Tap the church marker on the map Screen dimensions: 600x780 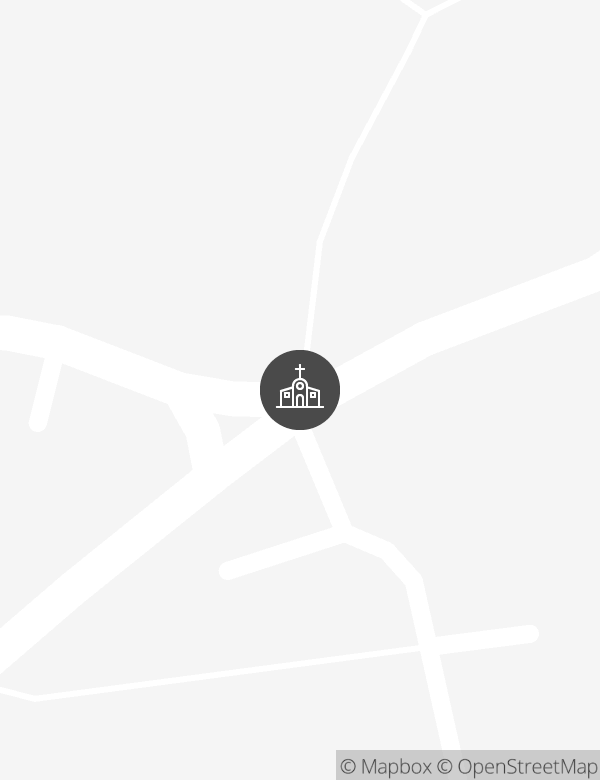tap(300, 390)
